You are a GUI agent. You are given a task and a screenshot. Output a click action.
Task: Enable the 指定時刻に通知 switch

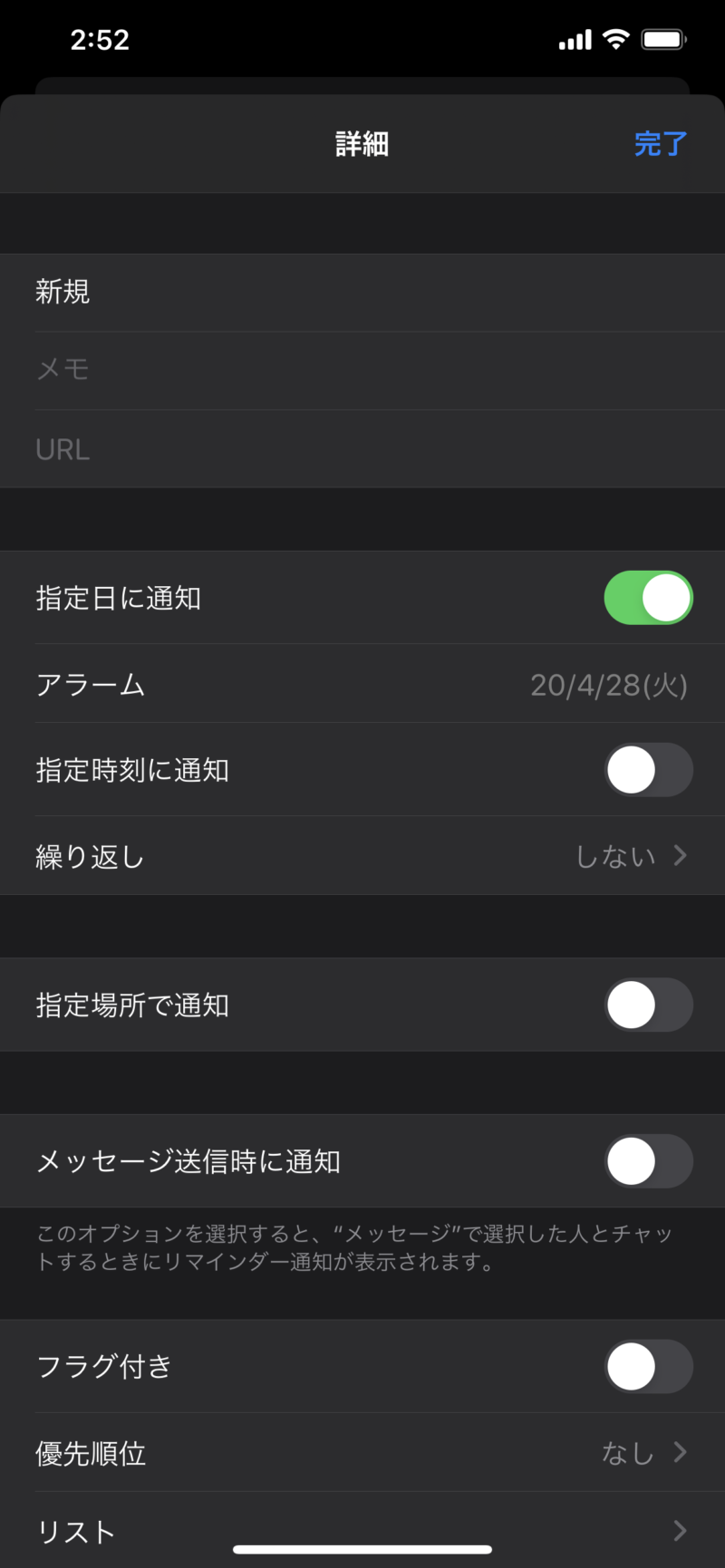[x=648, y=770]
